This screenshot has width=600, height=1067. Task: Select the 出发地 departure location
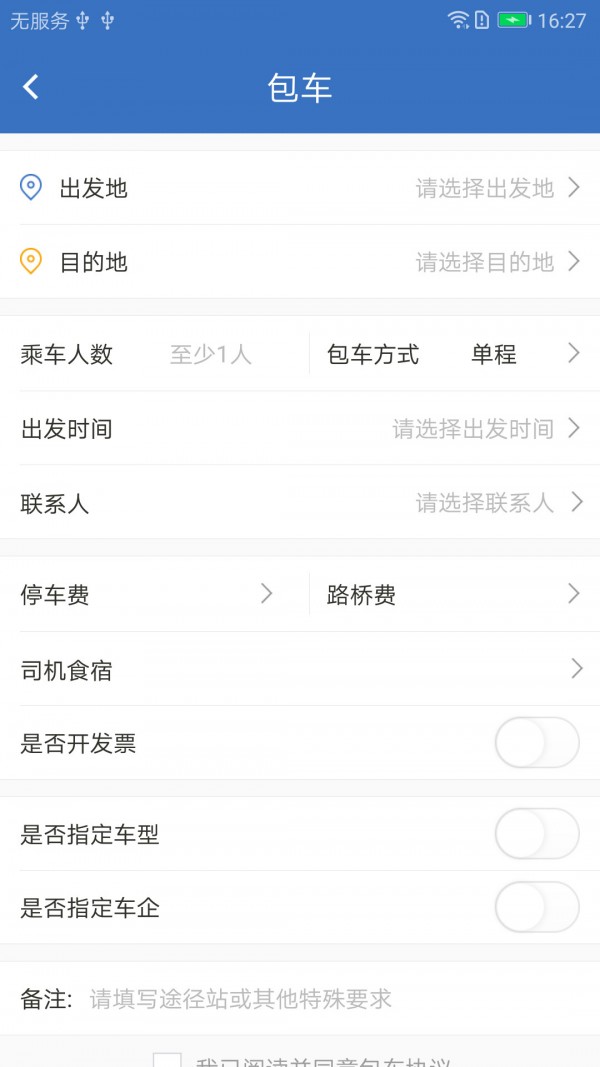(x=300, y=188)
